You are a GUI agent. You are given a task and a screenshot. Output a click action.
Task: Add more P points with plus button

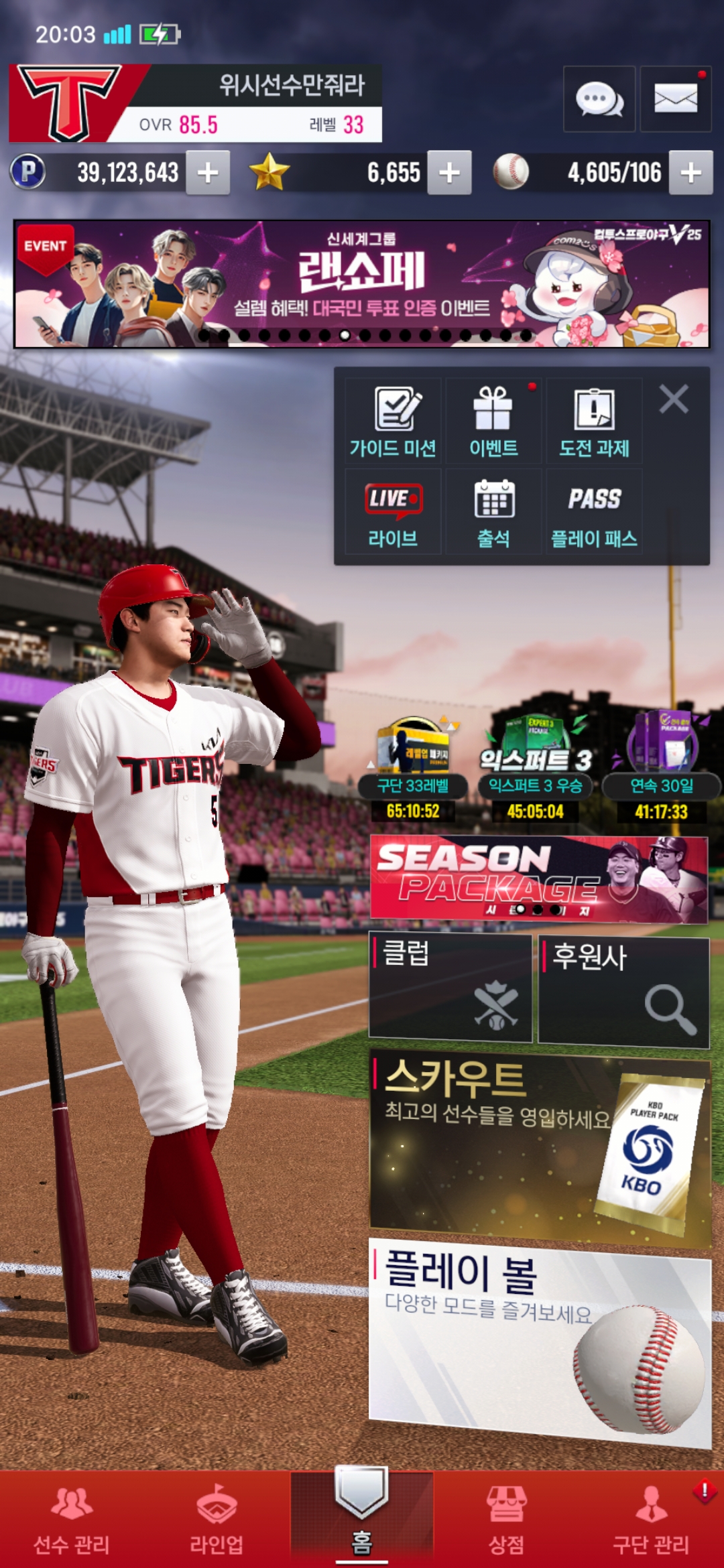[x=208, y=173]
